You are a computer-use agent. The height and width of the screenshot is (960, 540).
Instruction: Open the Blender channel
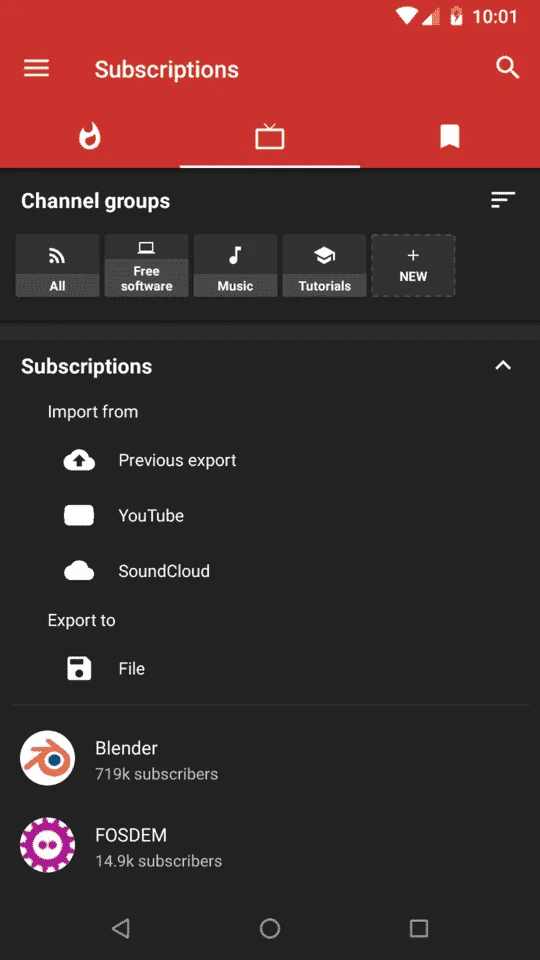click(270, 758)
